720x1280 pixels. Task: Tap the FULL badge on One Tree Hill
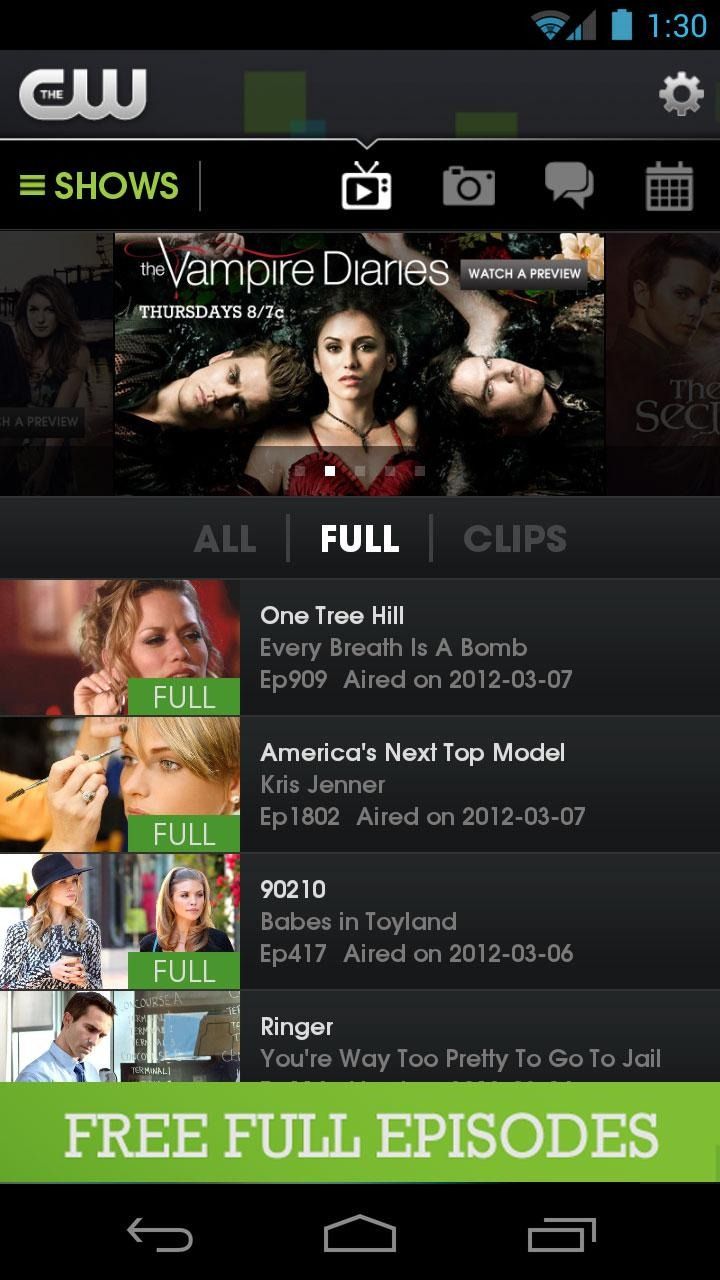coord(184,696)
